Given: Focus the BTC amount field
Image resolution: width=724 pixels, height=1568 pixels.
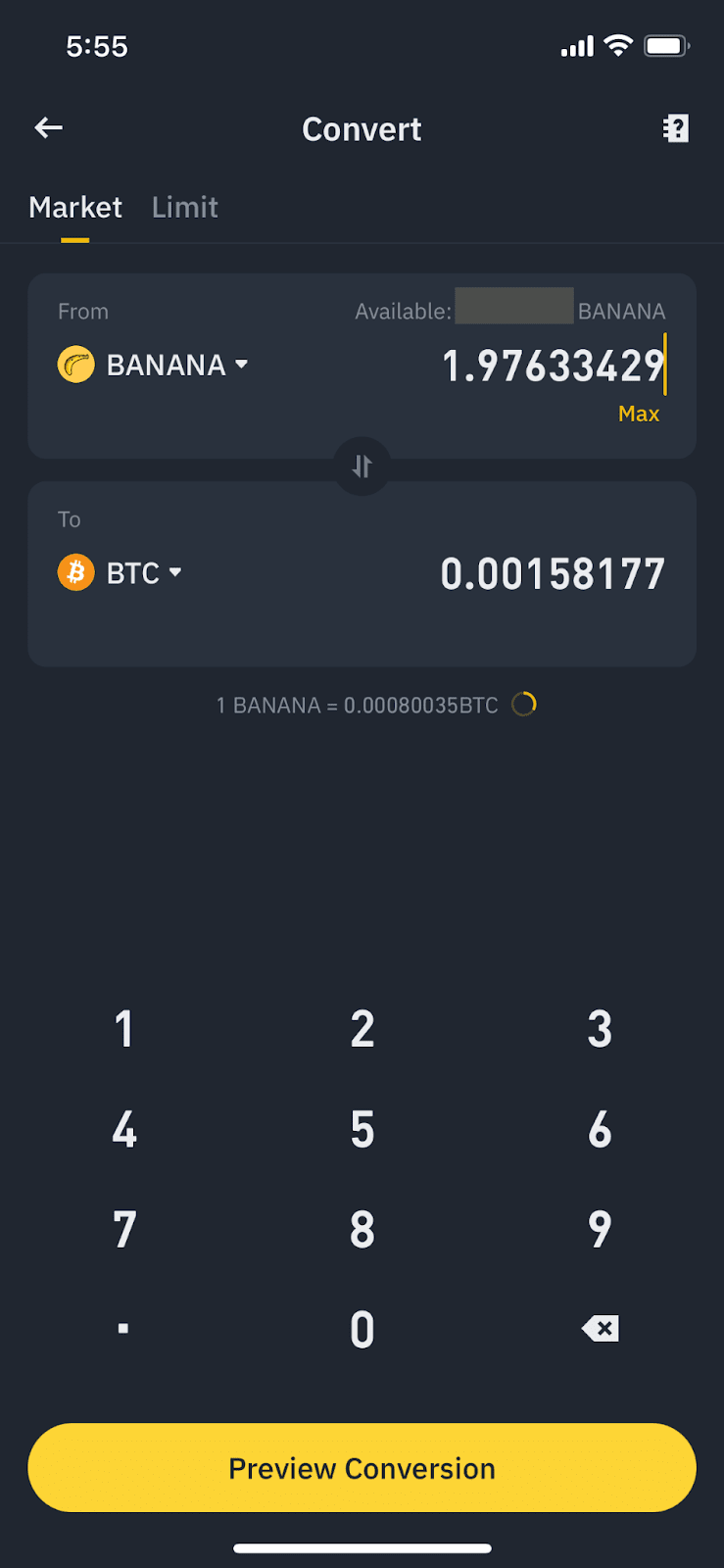Looking at the screenshot, I should click(553, 574).
